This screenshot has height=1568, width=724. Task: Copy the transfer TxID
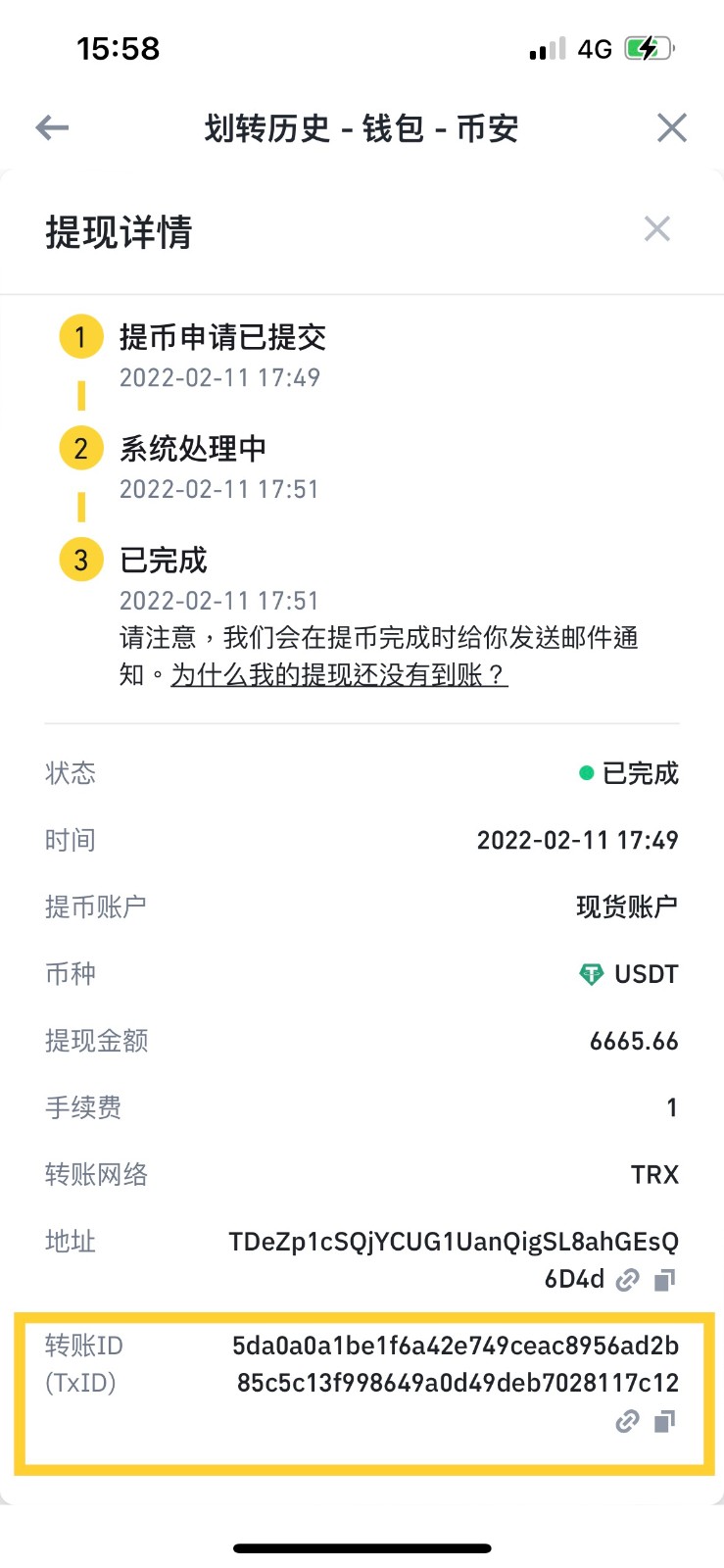pos(665,1421)
